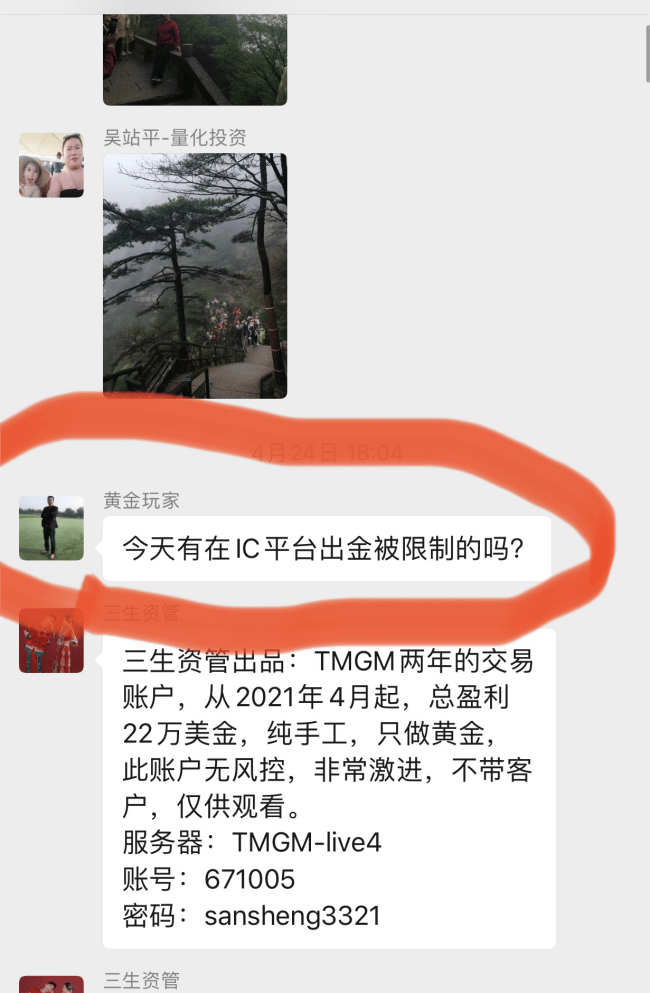Open the pine tree photo from 吴站平-量化投资

click(x=195, y=275)
